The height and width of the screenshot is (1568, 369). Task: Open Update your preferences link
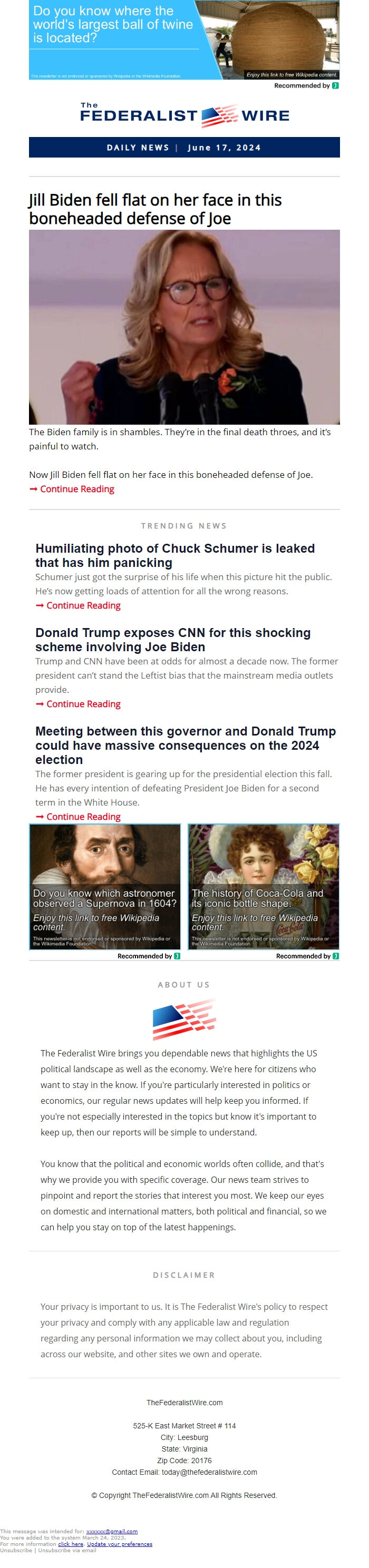[x=119, y=1544]
